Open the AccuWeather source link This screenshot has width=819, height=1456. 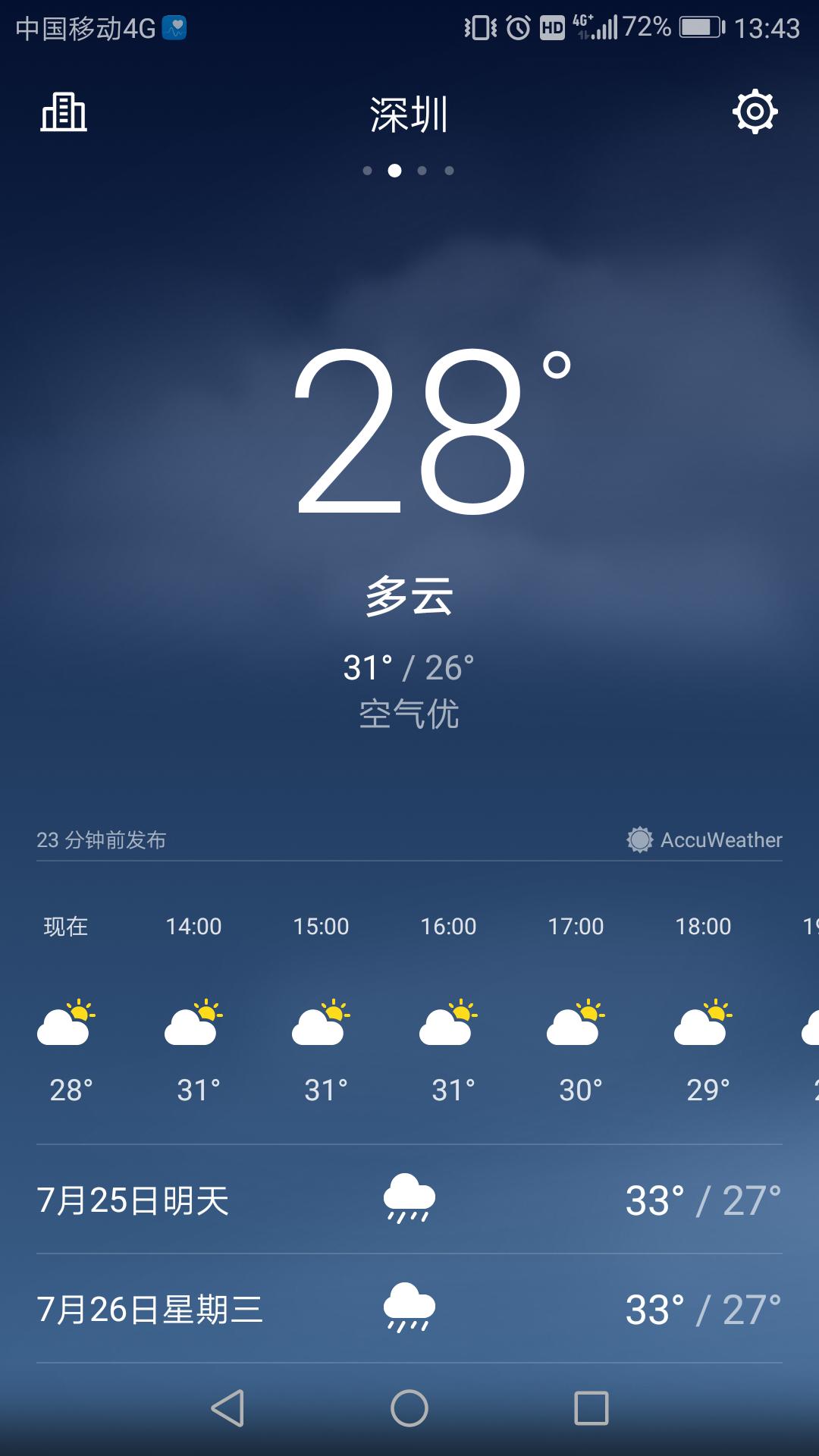[x=704, y=839]
